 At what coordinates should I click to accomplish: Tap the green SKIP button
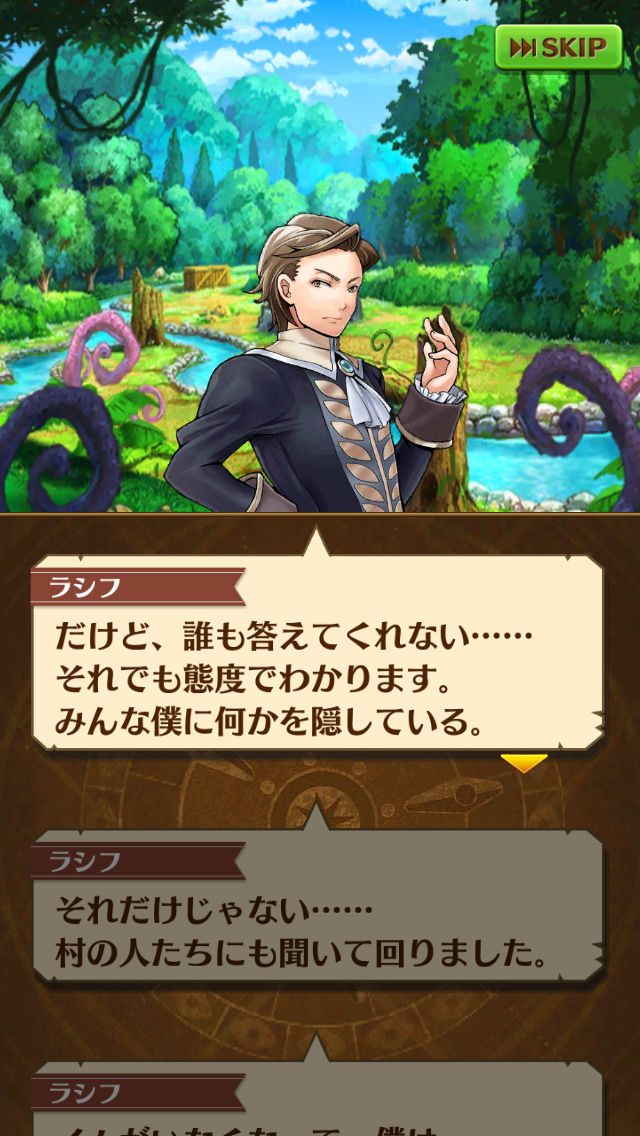558,47
